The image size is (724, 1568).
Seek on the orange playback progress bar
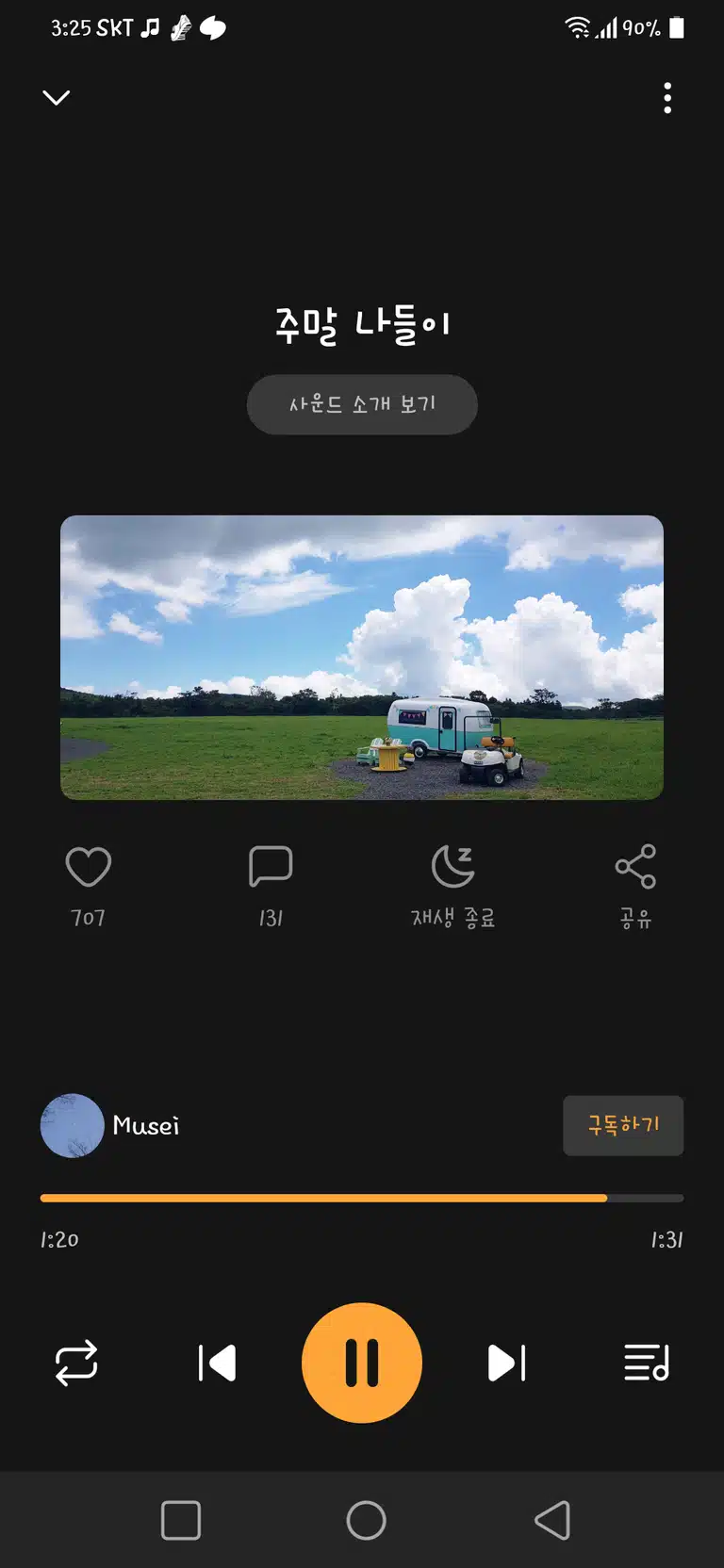[x=362, y=1199]
